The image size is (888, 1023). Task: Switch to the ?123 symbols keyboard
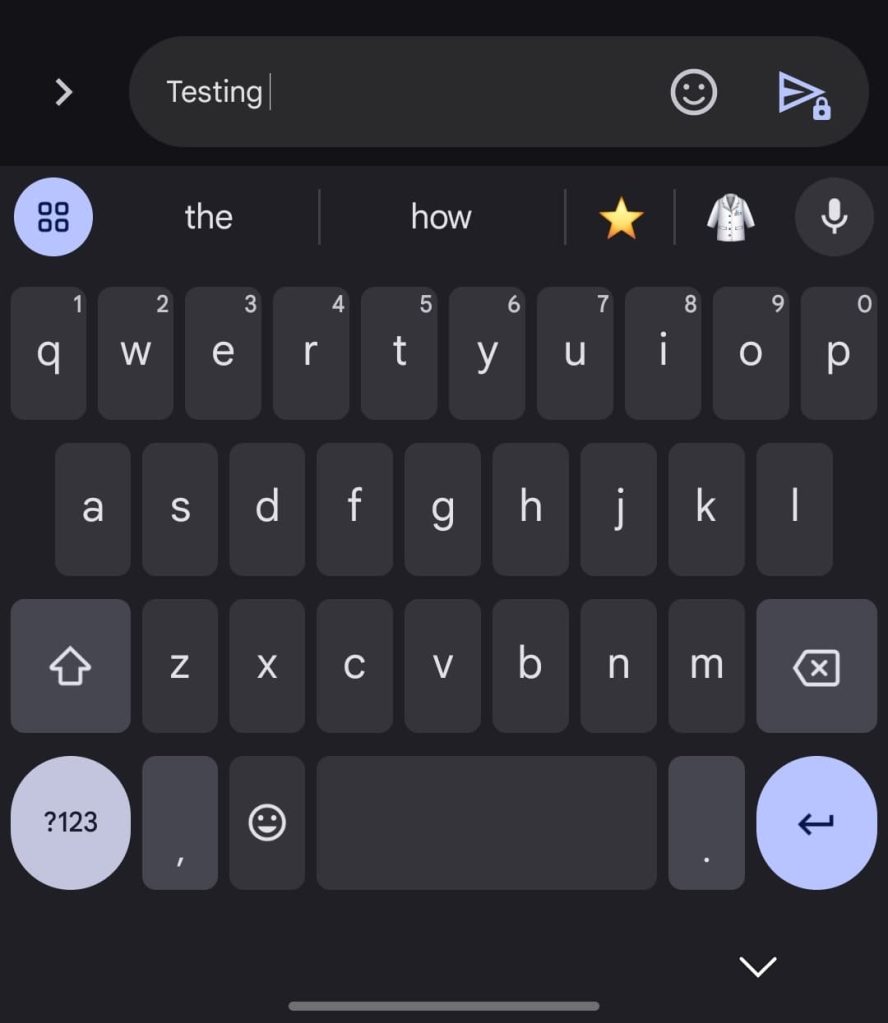click(70, 822)
